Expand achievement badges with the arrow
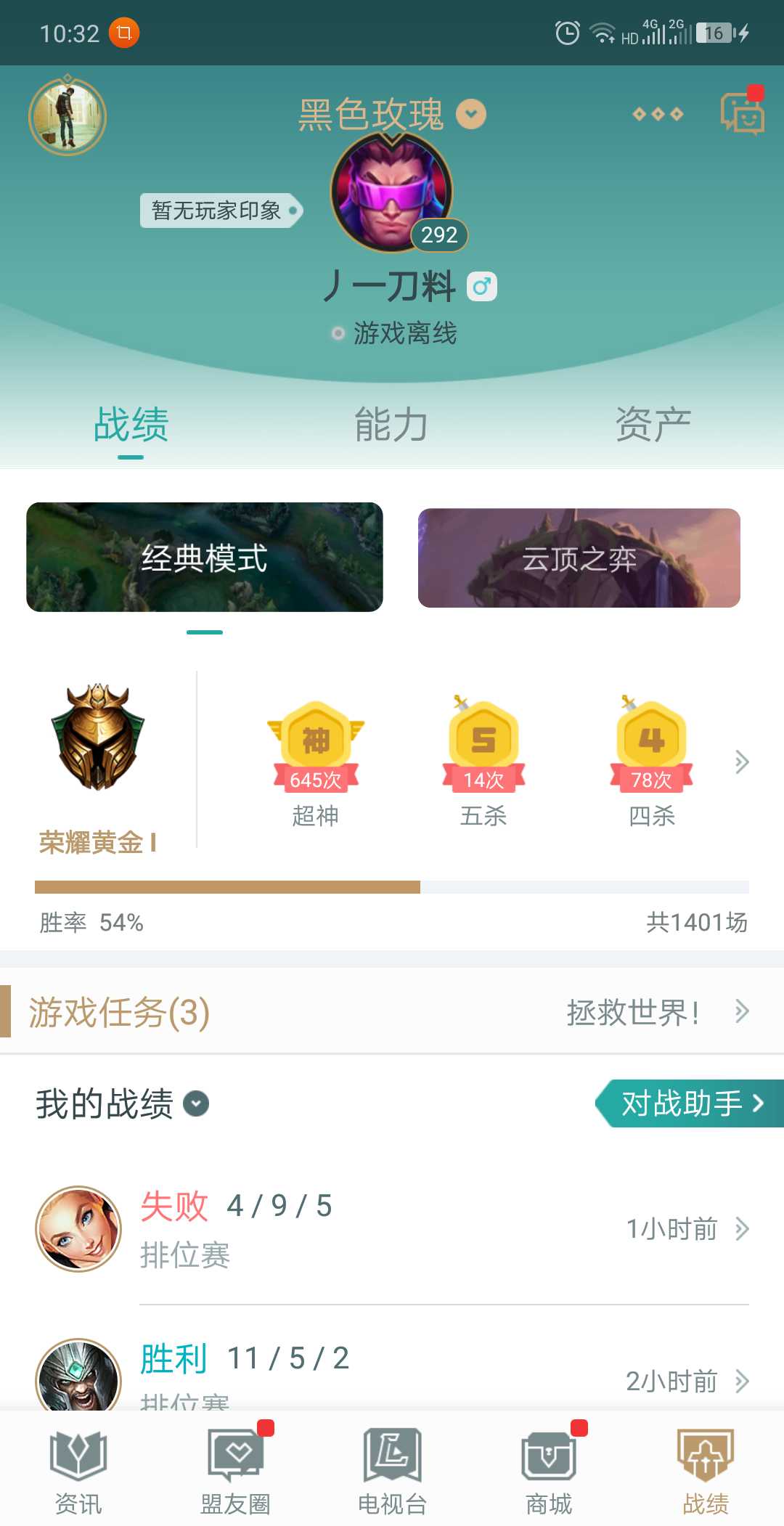The height and width of the screenshot is (1526, 784). [x=741, y=762]
